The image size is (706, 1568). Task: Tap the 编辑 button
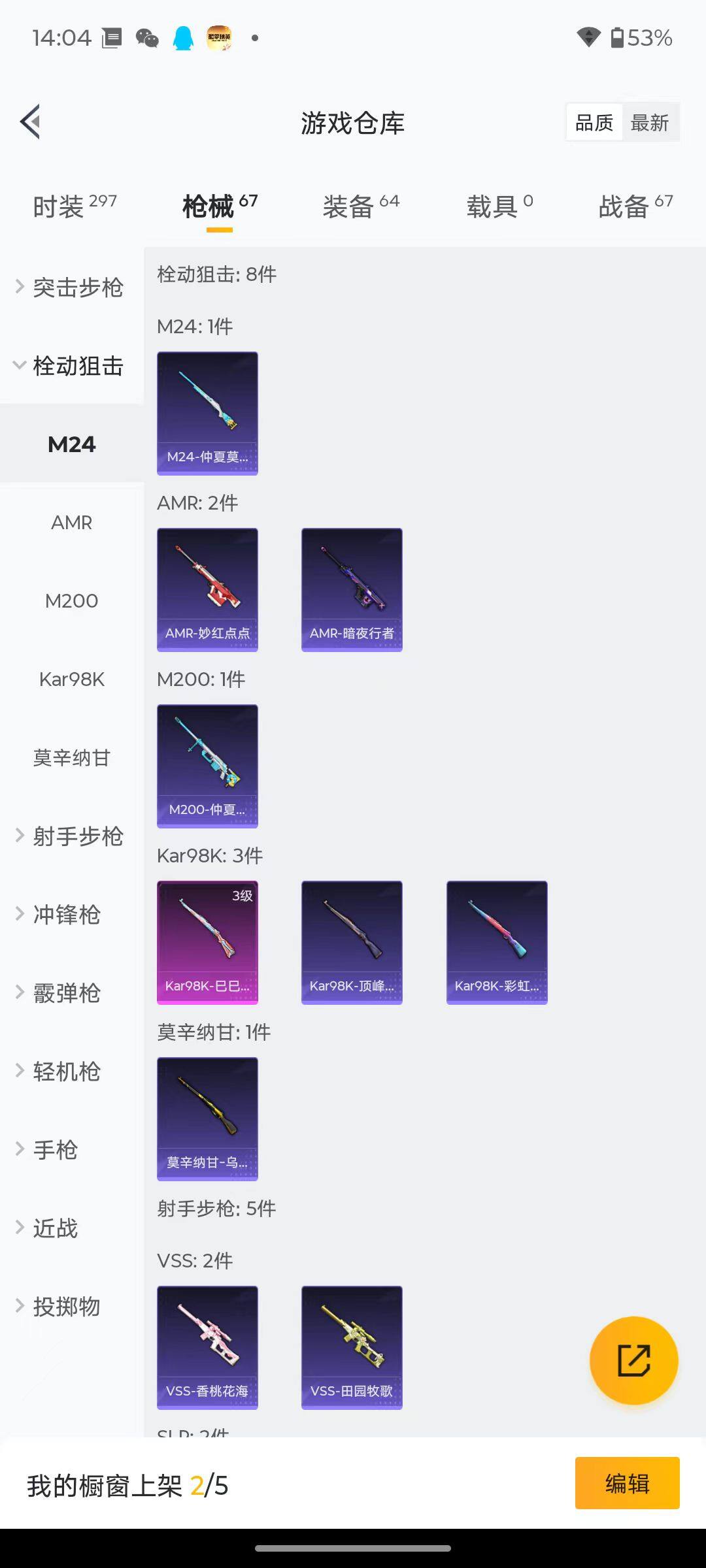coord(627,1483)
